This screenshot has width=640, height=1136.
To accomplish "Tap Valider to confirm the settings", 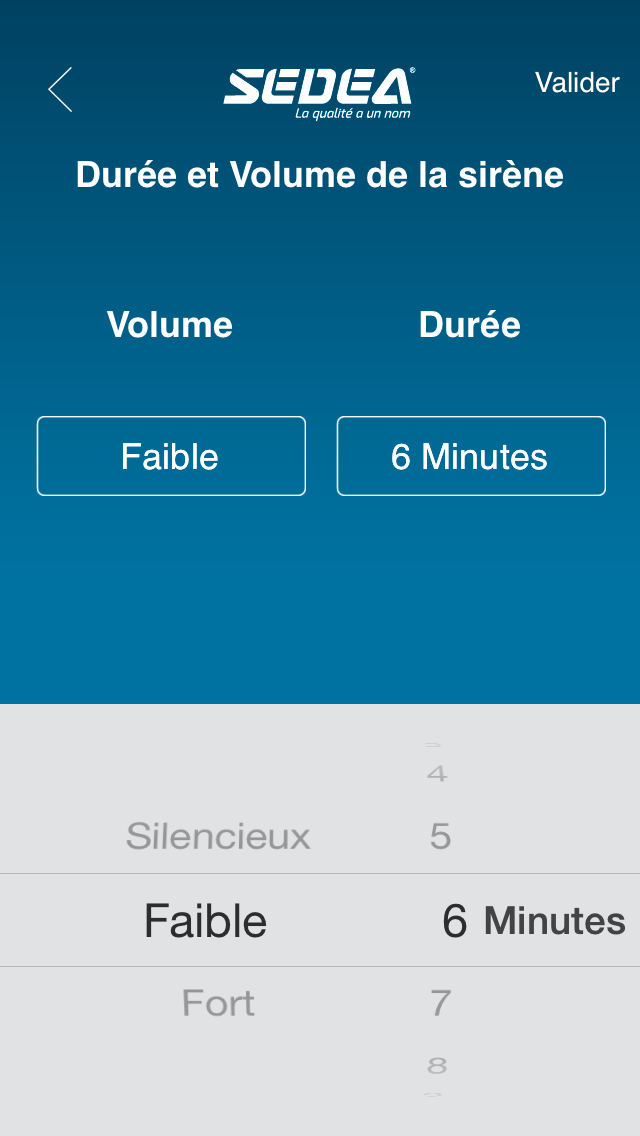I will click(x=577, y=83).
